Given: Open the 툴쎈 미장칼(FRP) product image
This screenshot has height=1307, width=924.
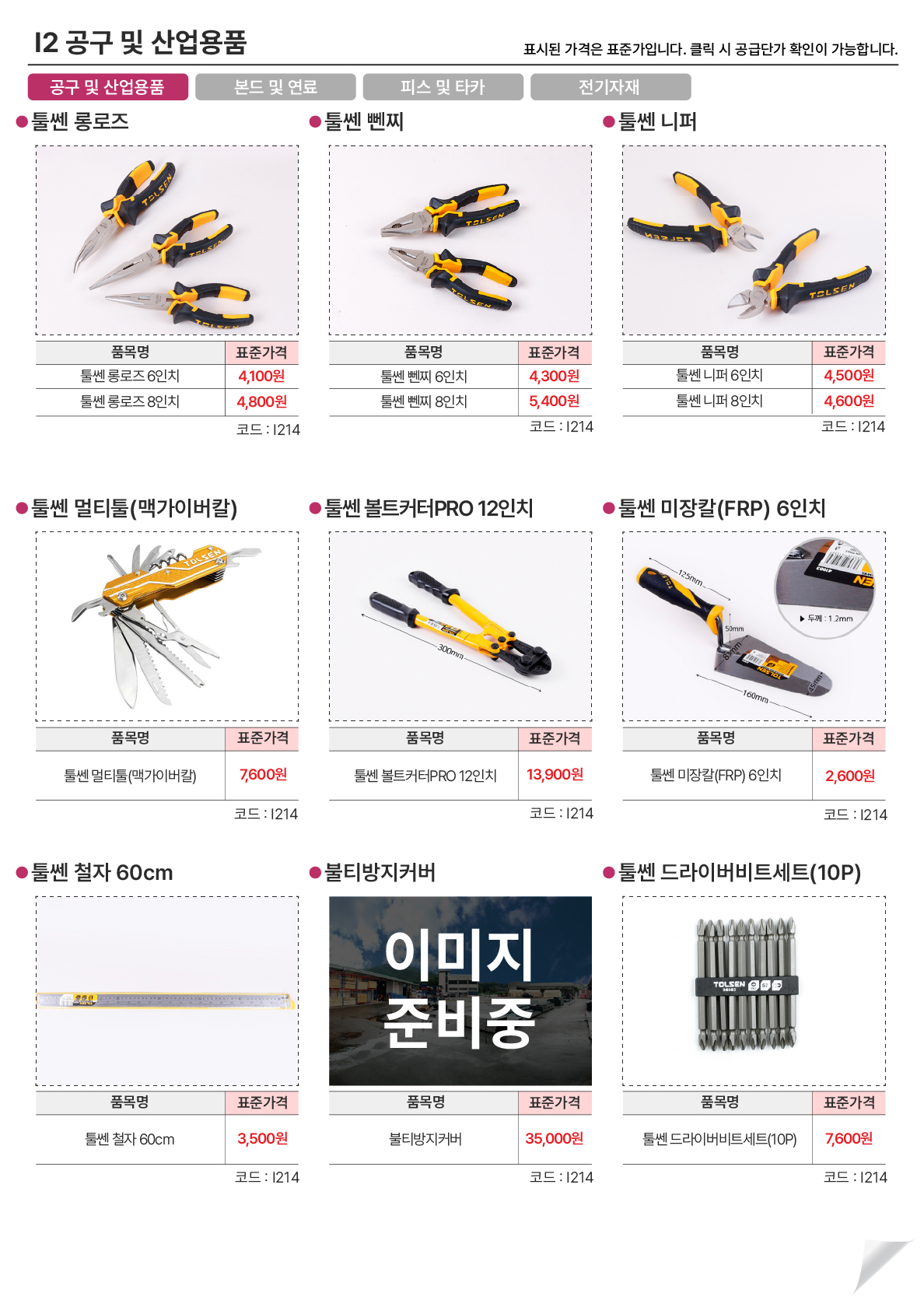Looking at the screenshot, I should point(756,626).
